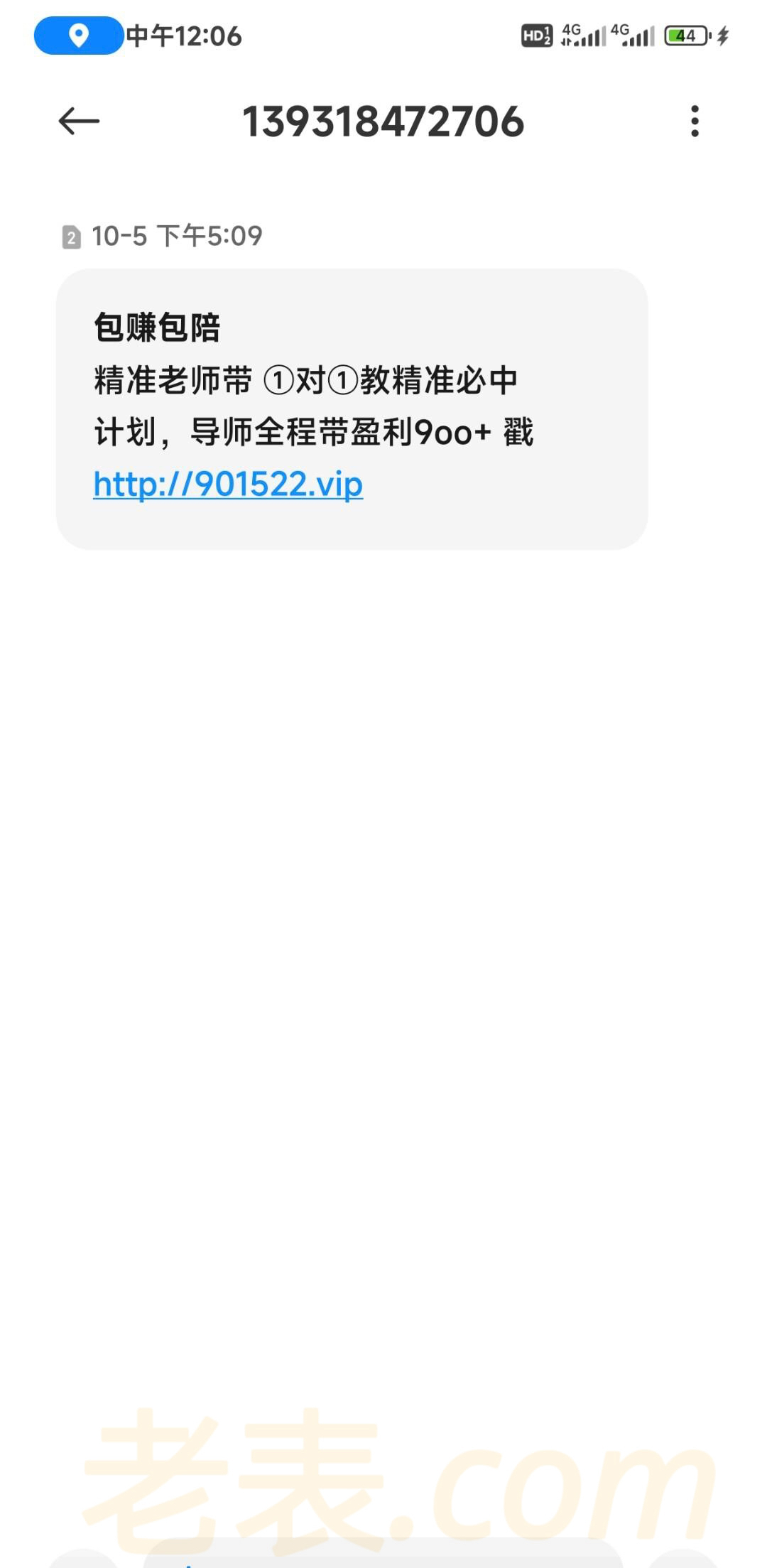Open the http://901522.vip link
This screenshot has height=1568, width=767.
(228, 485)
